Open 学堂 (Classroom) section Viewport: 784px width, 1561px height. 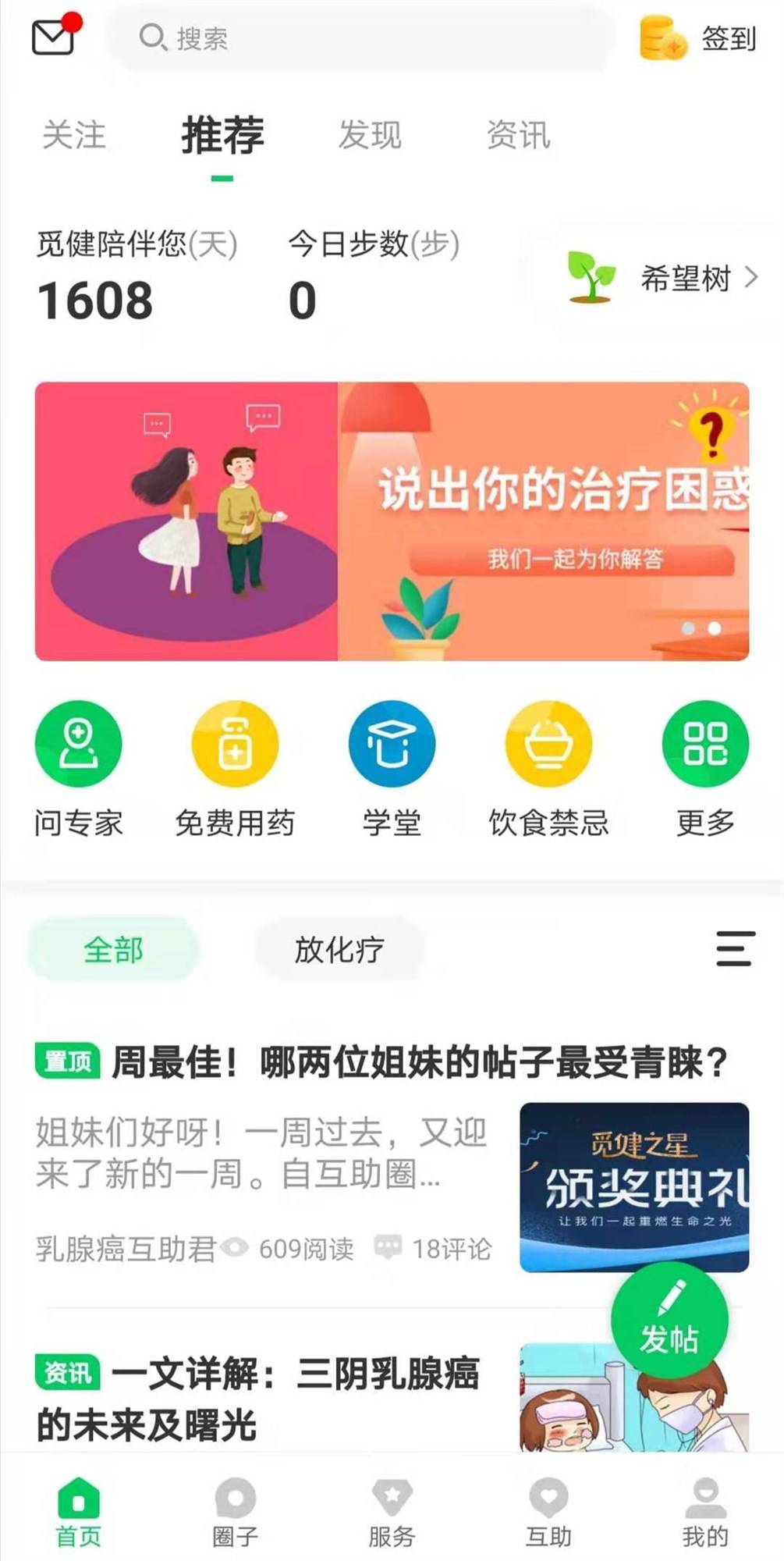(x=392, y=743)
